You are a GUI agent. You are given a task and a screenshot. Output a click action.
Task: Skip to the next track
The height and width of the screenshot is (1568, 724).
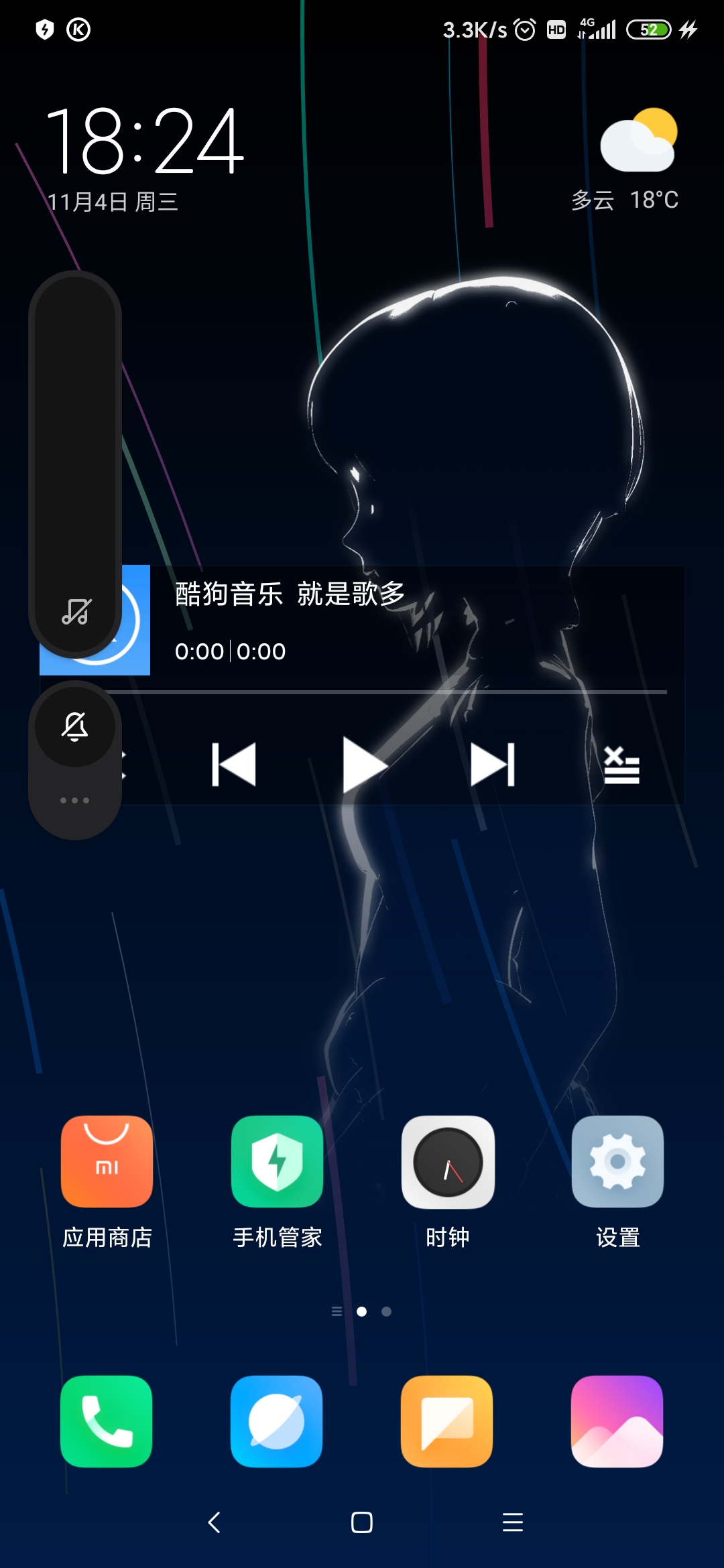click(x=493, y=765)
